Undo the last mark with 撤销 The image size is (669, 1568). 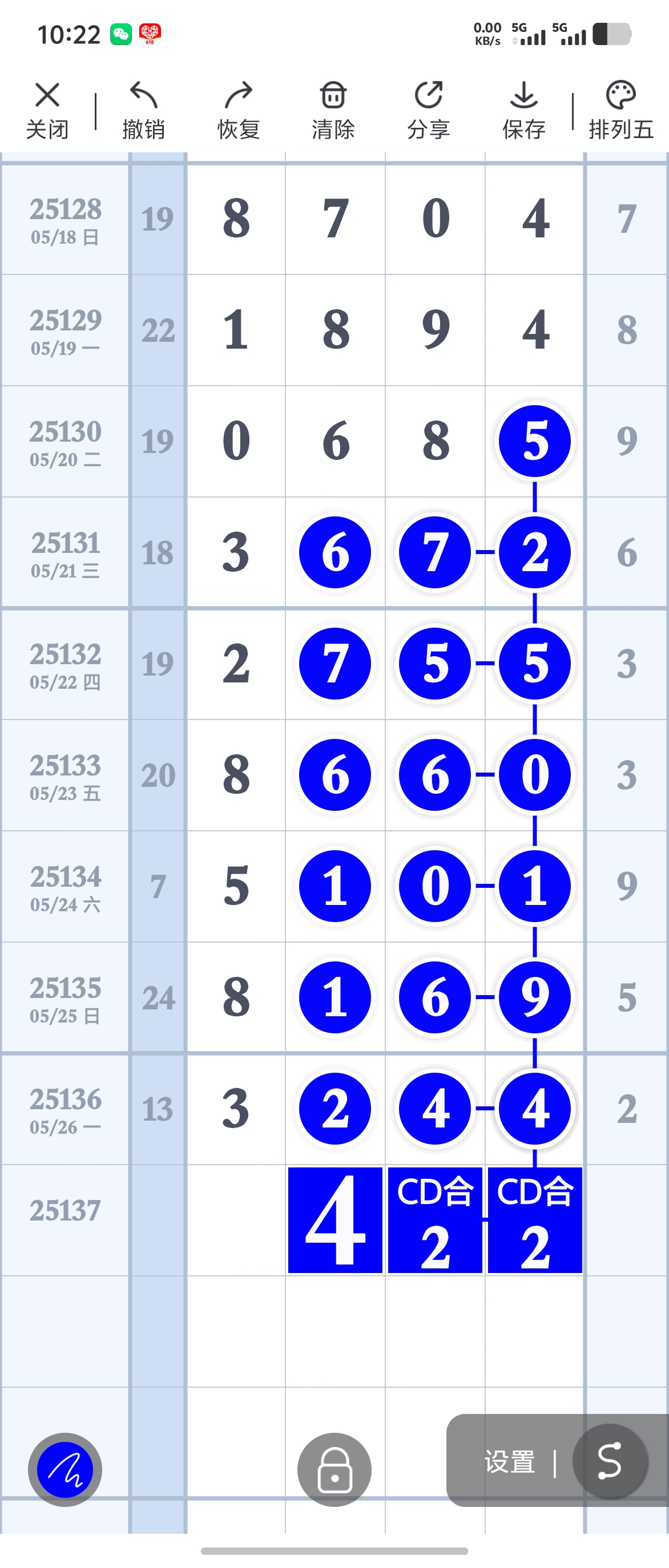[x=143, y=111]
